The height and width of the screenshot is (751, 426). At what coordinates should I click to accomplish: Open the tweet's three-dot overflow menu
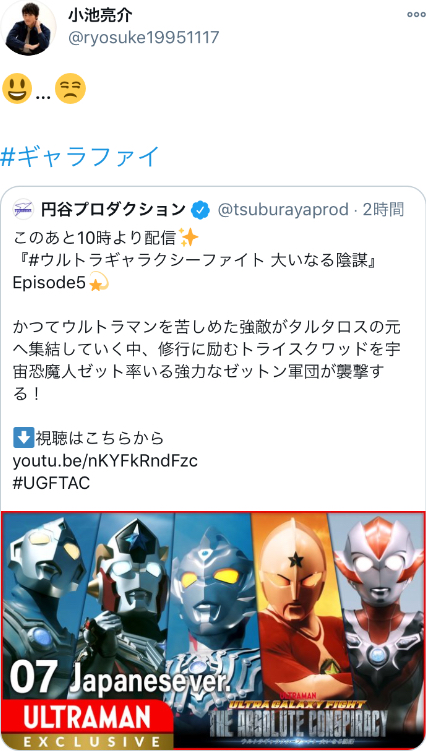pos(415,14)
